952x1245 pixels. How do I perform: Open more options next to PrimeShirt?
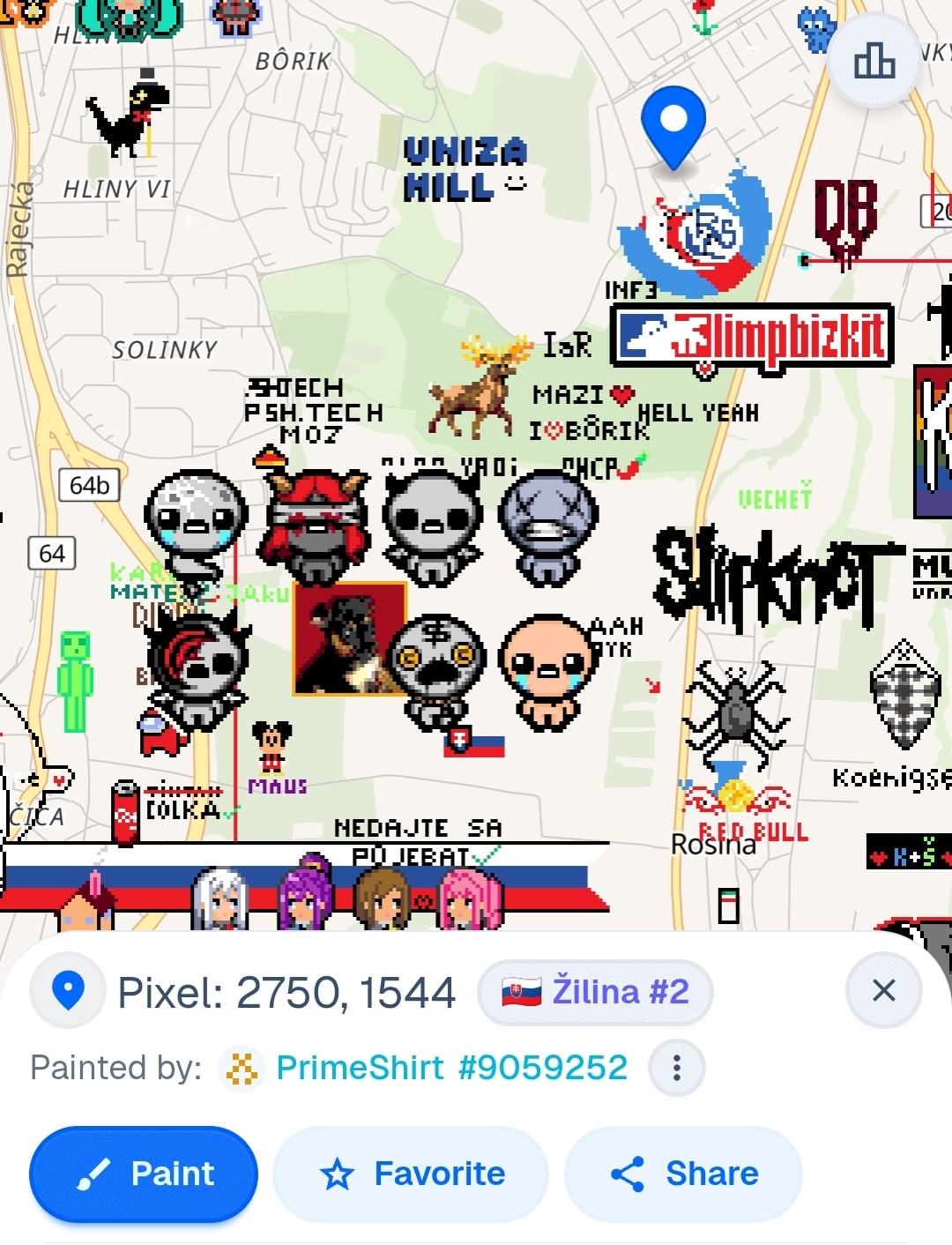point(676,1068)
